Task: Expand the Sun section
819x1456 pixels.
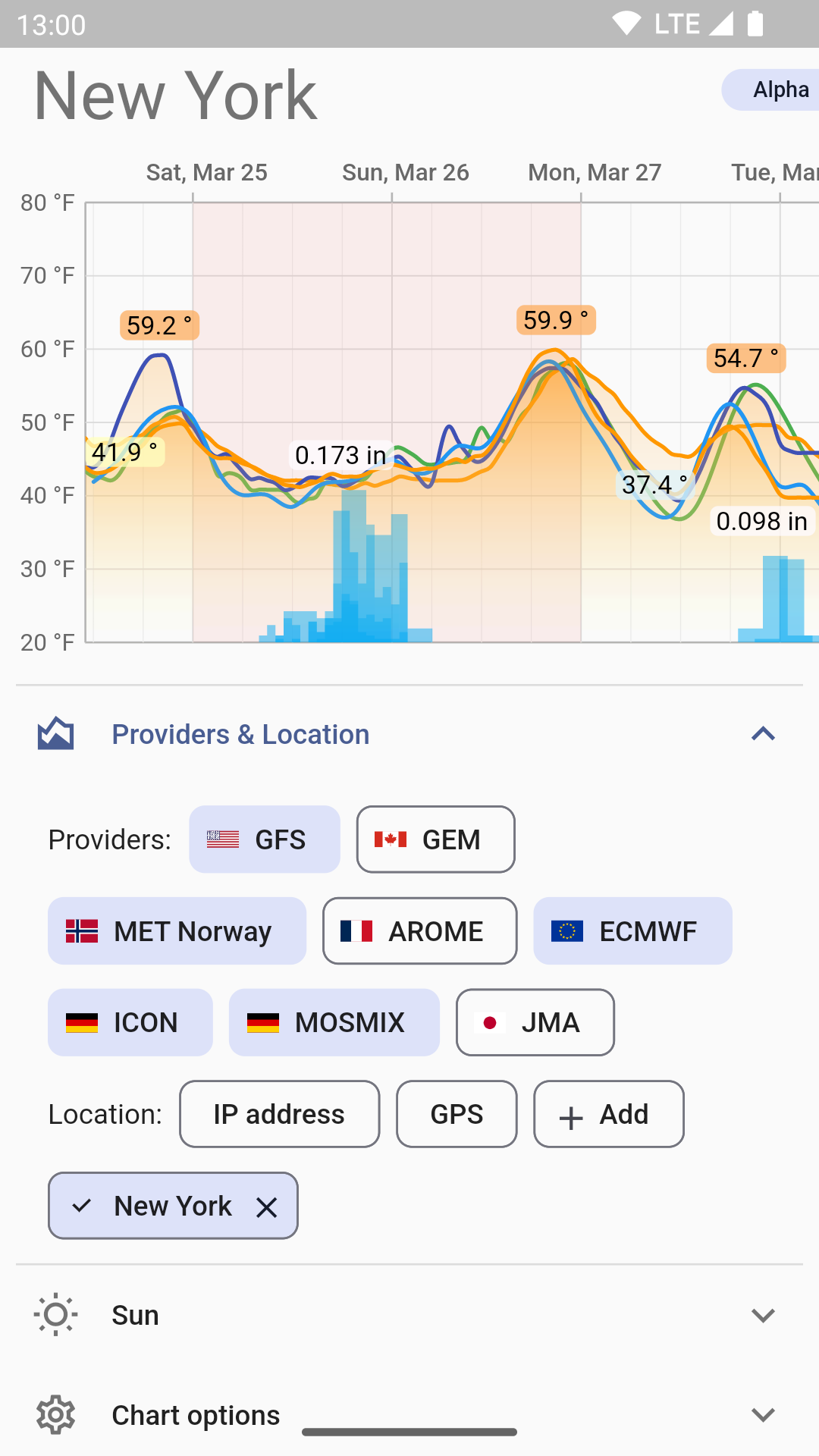Action: (x=409, y=1315)
